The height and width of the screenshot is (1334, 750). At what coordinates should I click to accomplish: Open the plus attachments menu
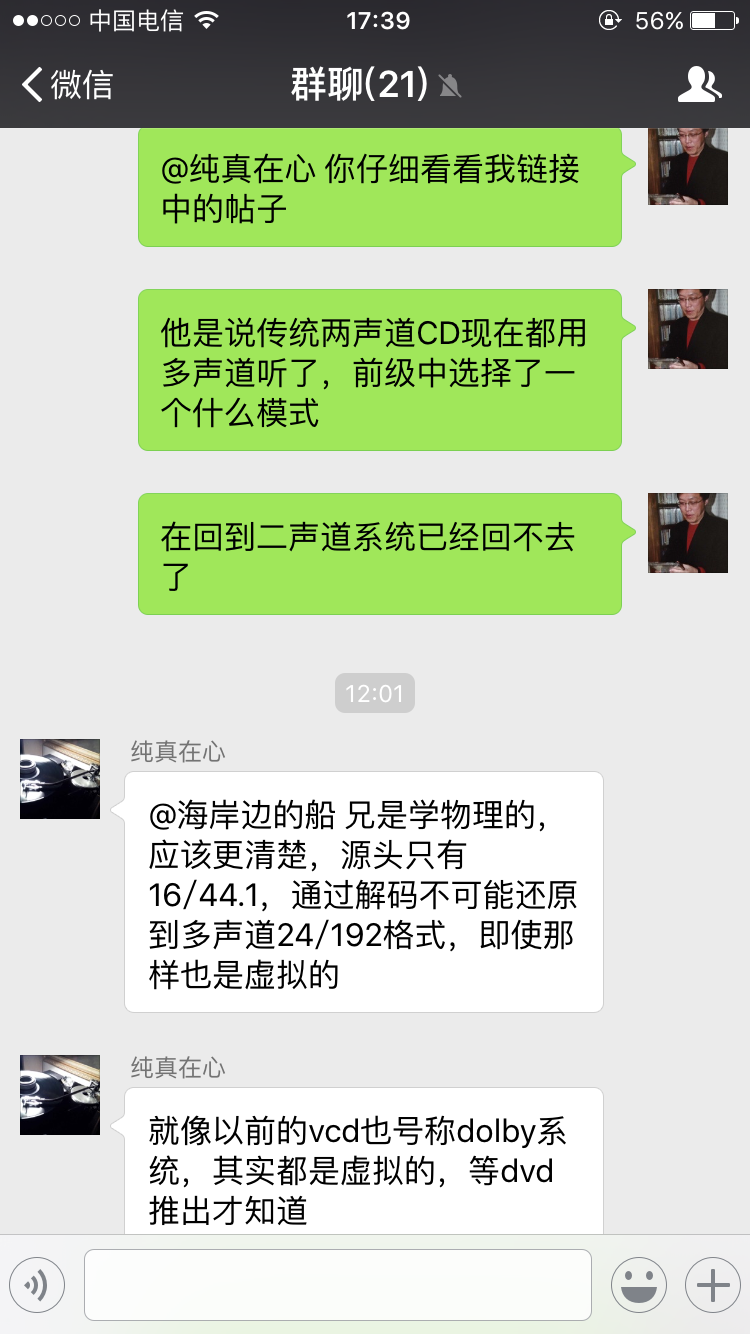tap(712, 1284)
